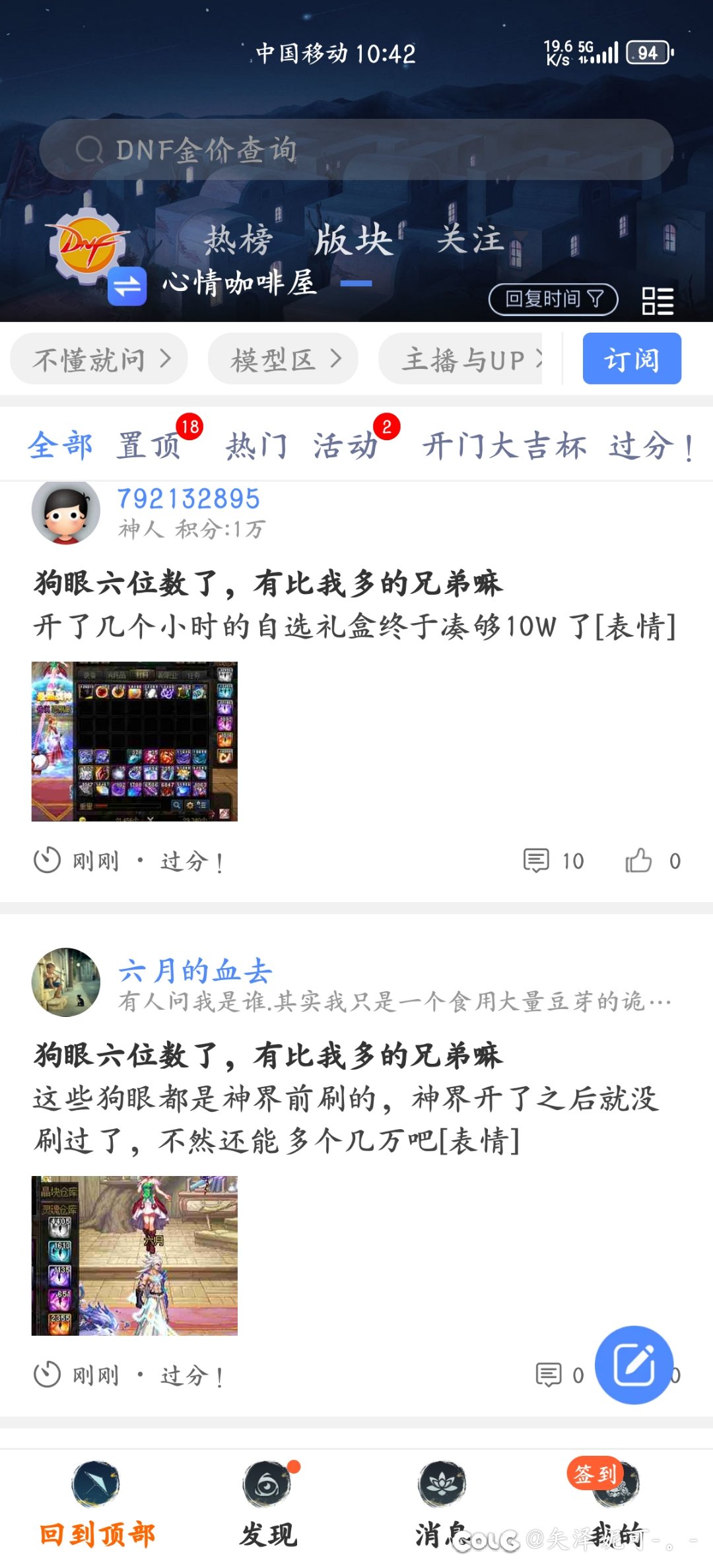Viewport: 713px width, 1568px height.
Task: Open the image in 792132895's post
Action: click(135, 741)
